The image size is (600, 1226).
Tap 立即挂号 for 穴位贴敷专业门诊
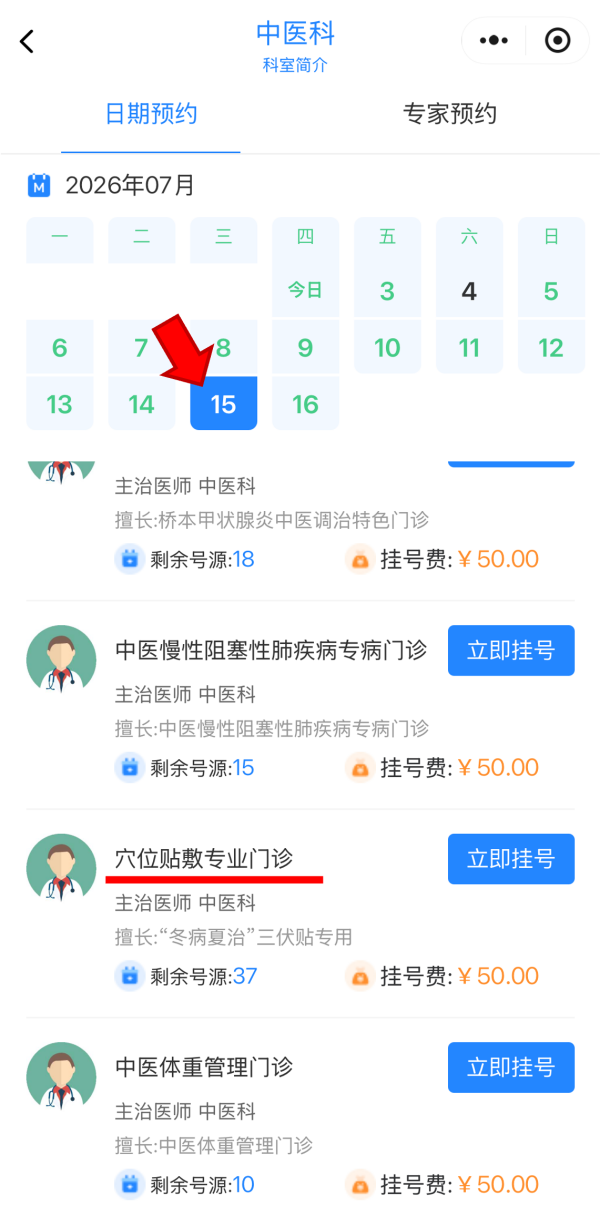coord(511,859)
